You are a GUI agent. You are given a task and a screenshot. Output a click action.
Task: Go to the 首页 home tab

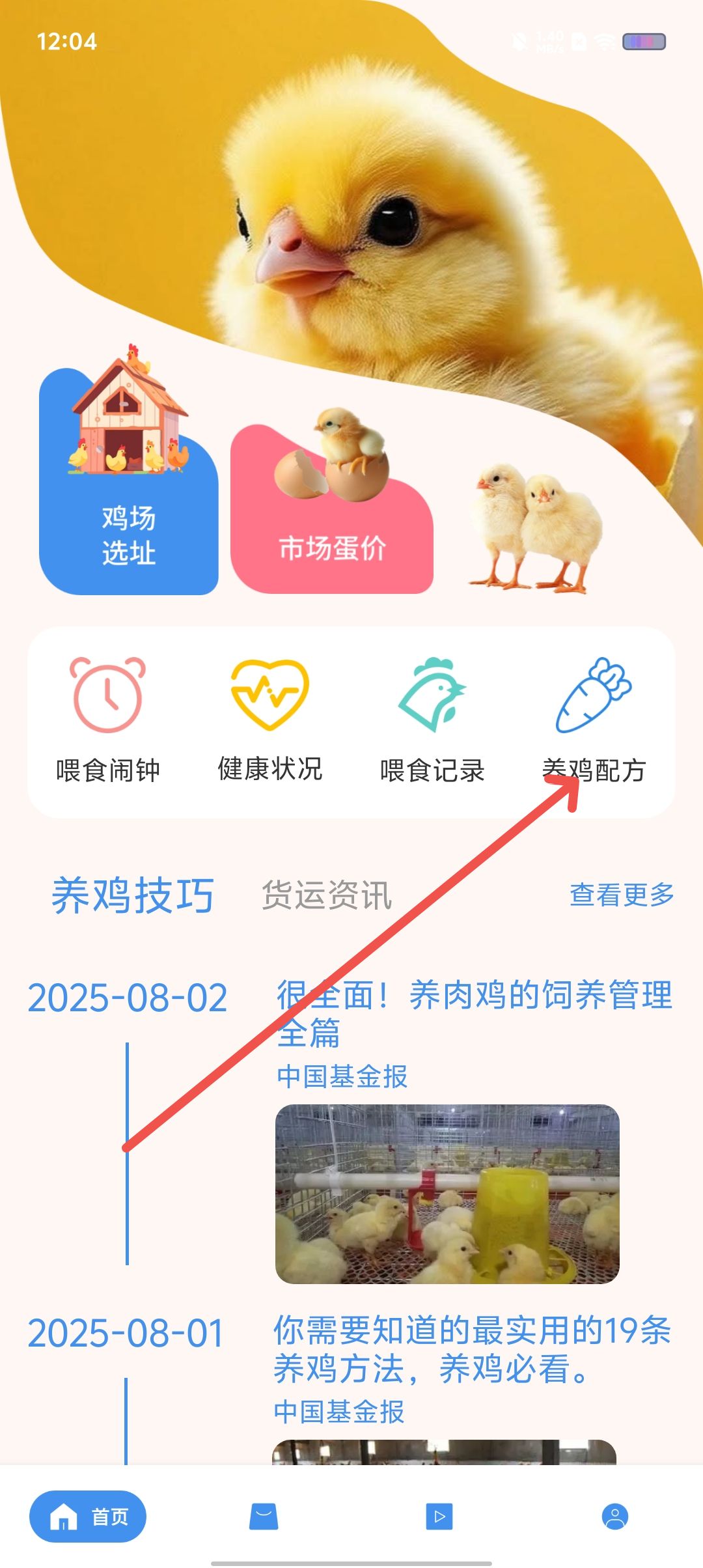point(88,1517)
